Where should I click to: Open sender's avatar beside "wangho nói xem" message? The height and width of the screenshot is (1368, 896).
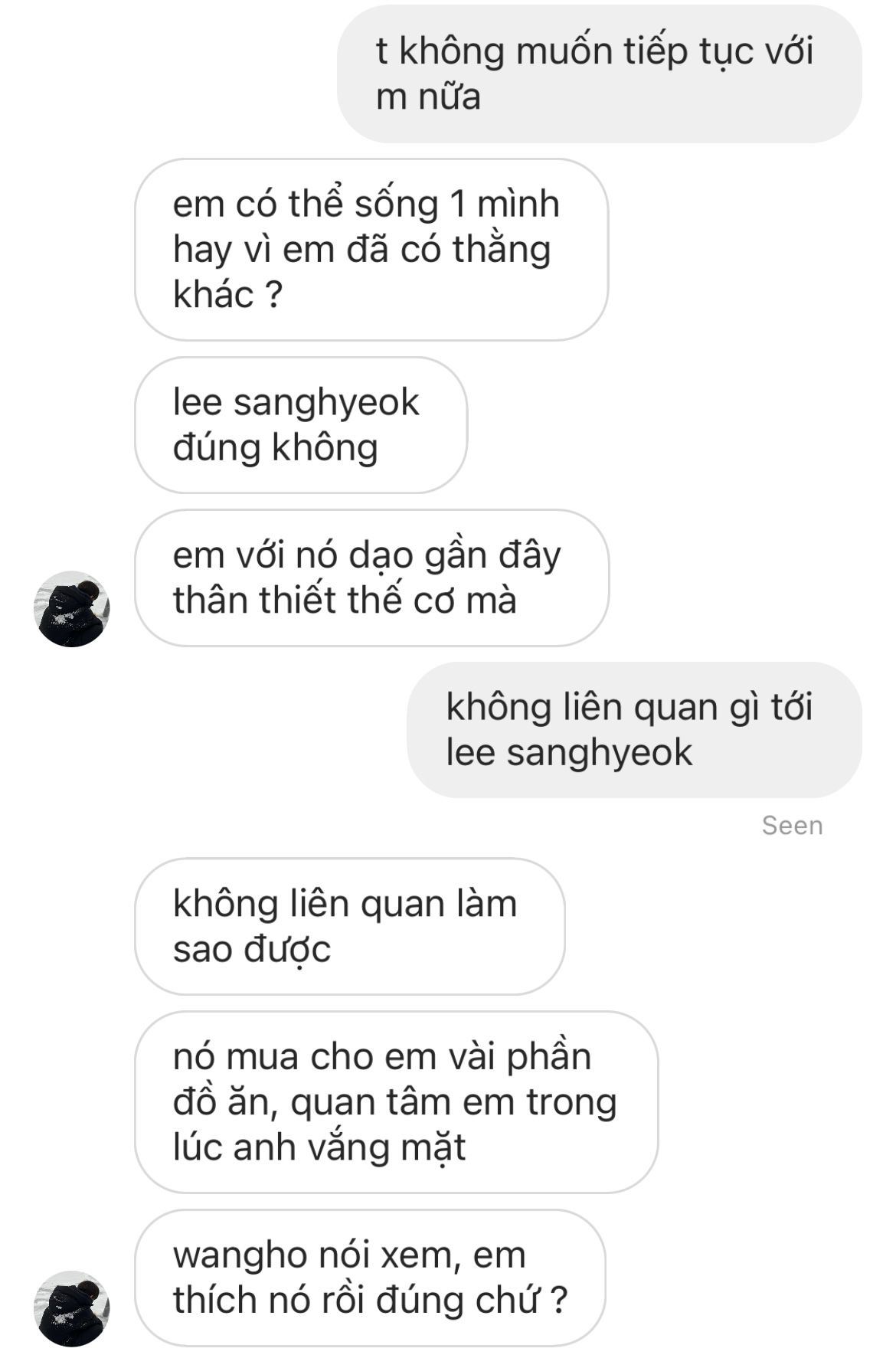72,1309
